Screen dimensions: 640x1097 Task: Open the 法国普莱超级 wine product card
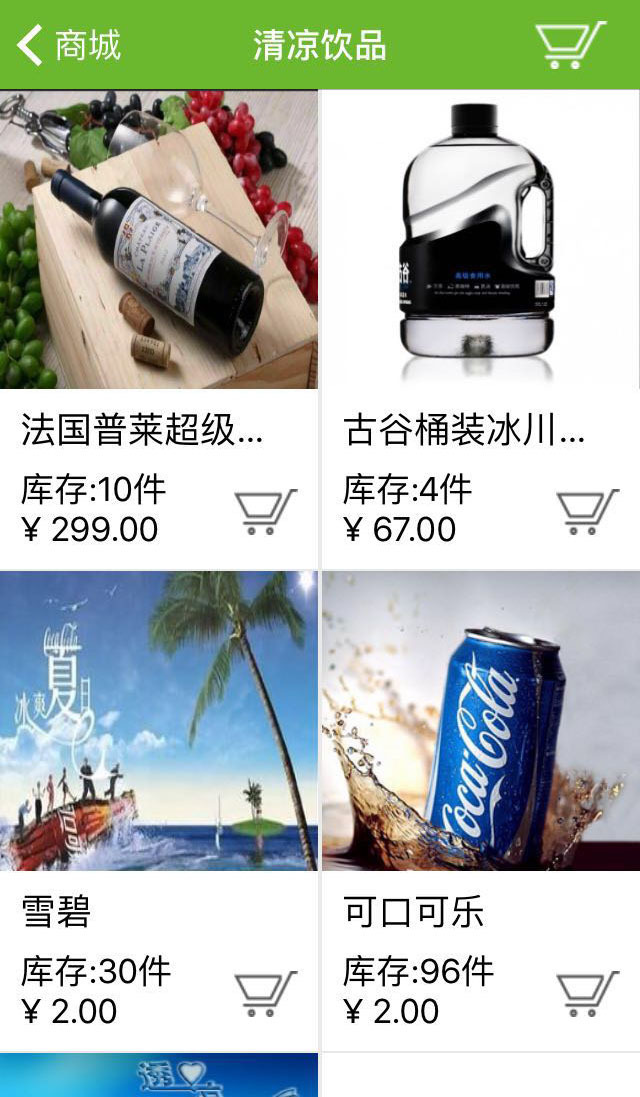click(159, 330)
